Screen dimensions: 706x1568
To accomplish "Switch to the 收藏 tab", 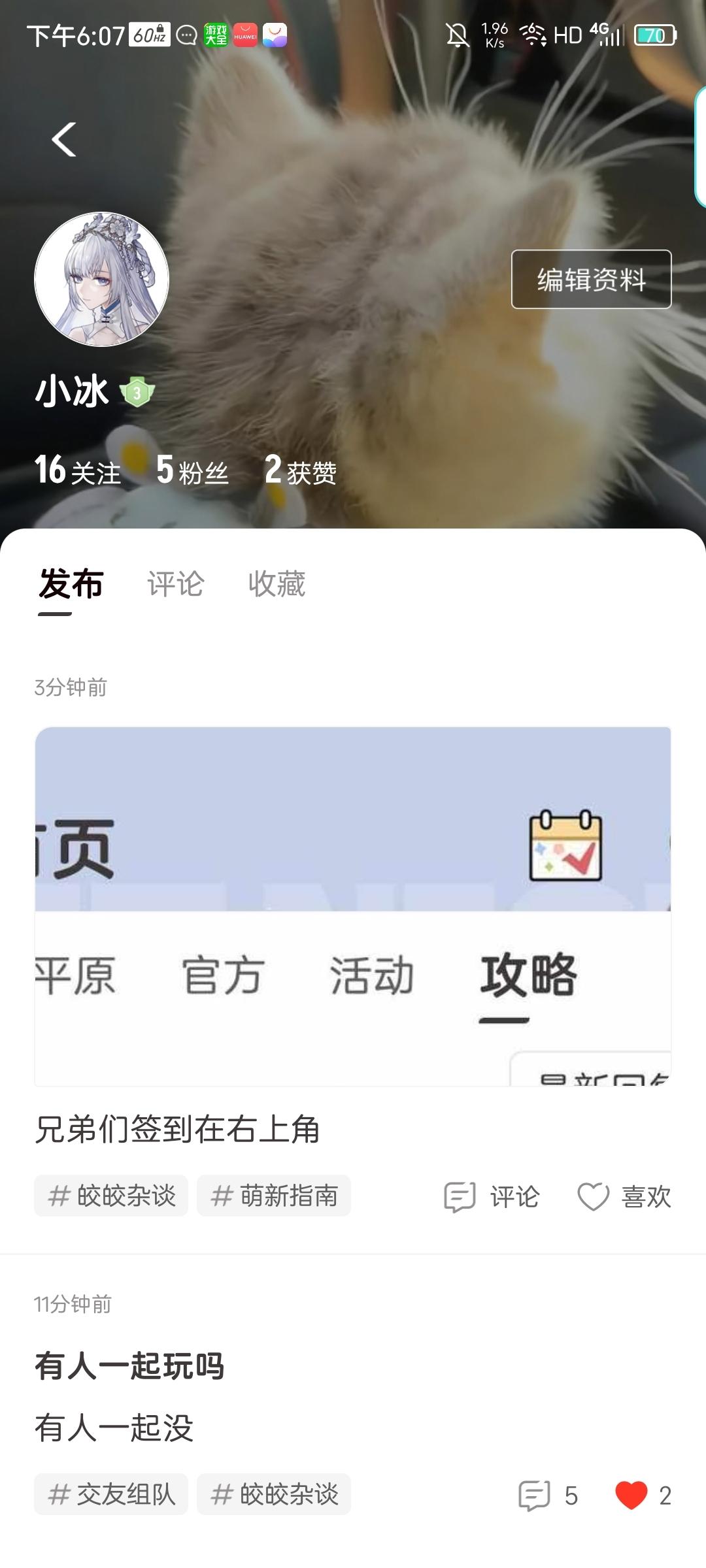I will (277, 584).
